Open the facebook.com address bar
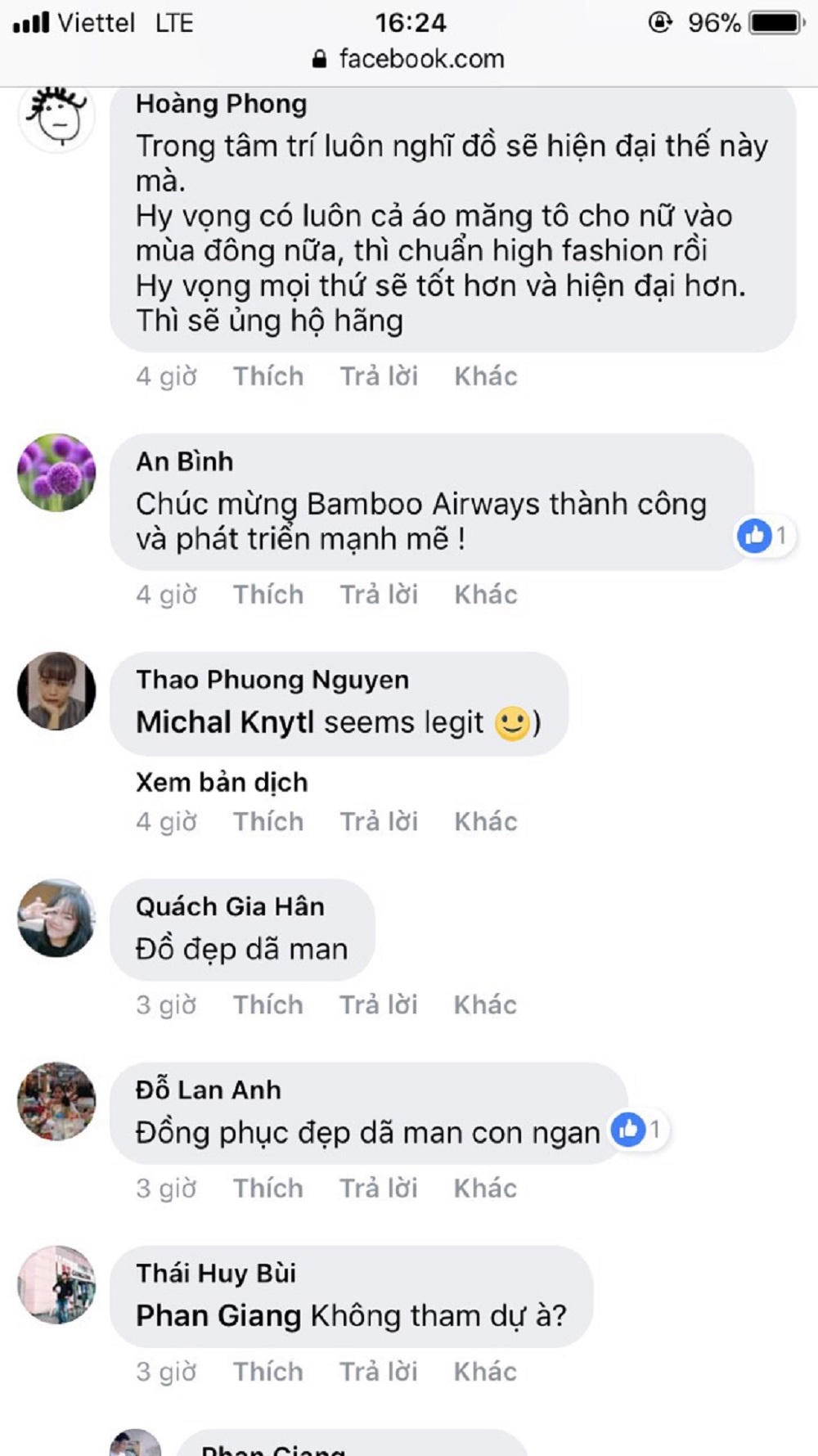818x1456 pixels. (409, 59)
